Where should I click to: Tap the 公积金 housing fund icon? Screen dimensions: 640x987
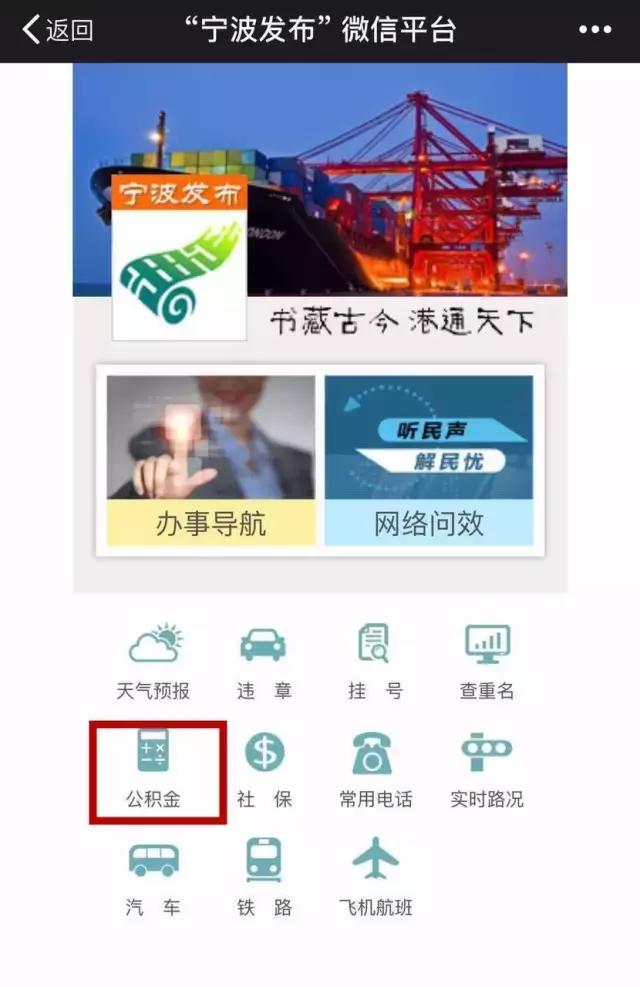(153, 769)
